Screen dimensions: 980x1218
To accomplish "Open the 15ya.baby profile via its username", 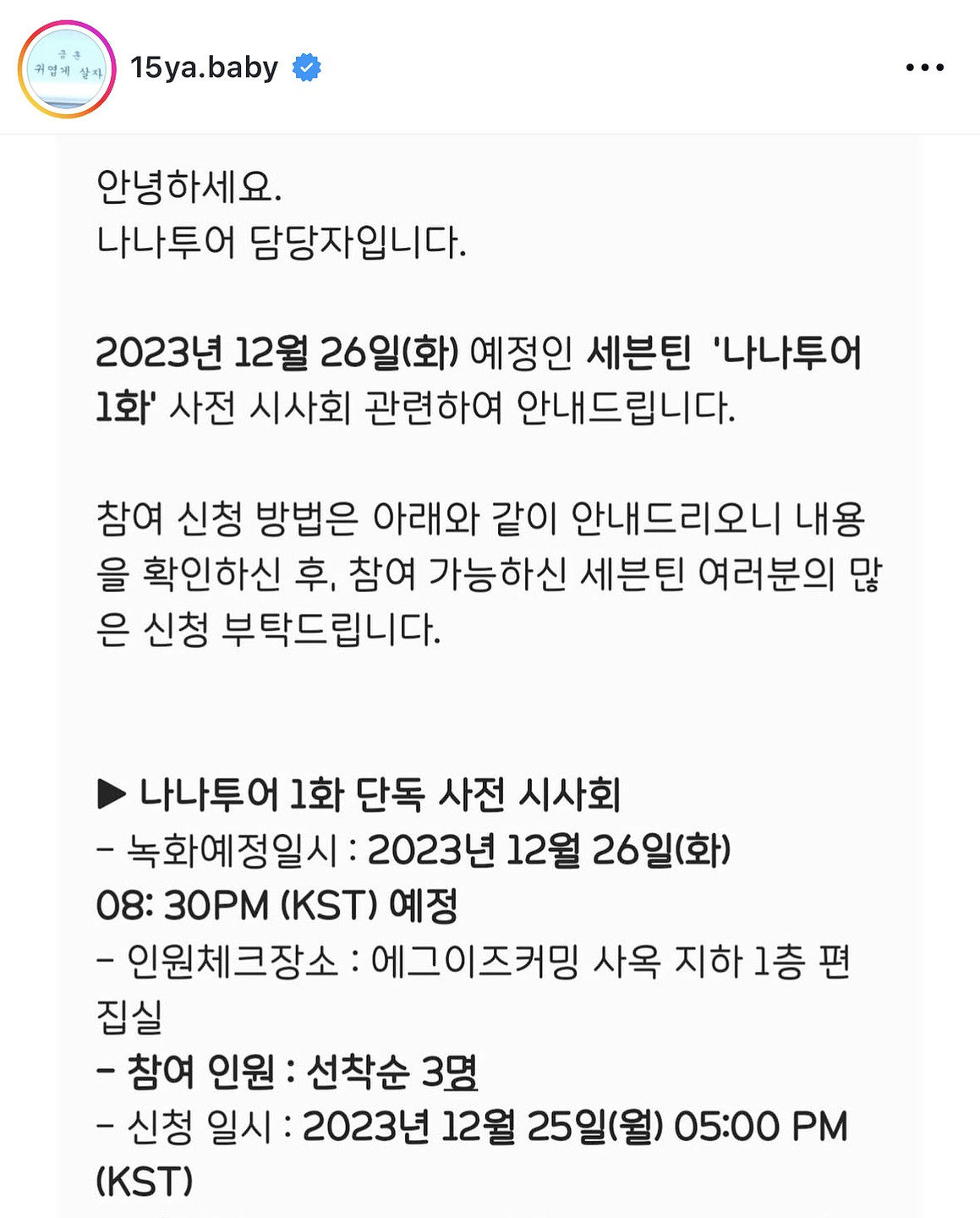I will [x=204, y=68].
